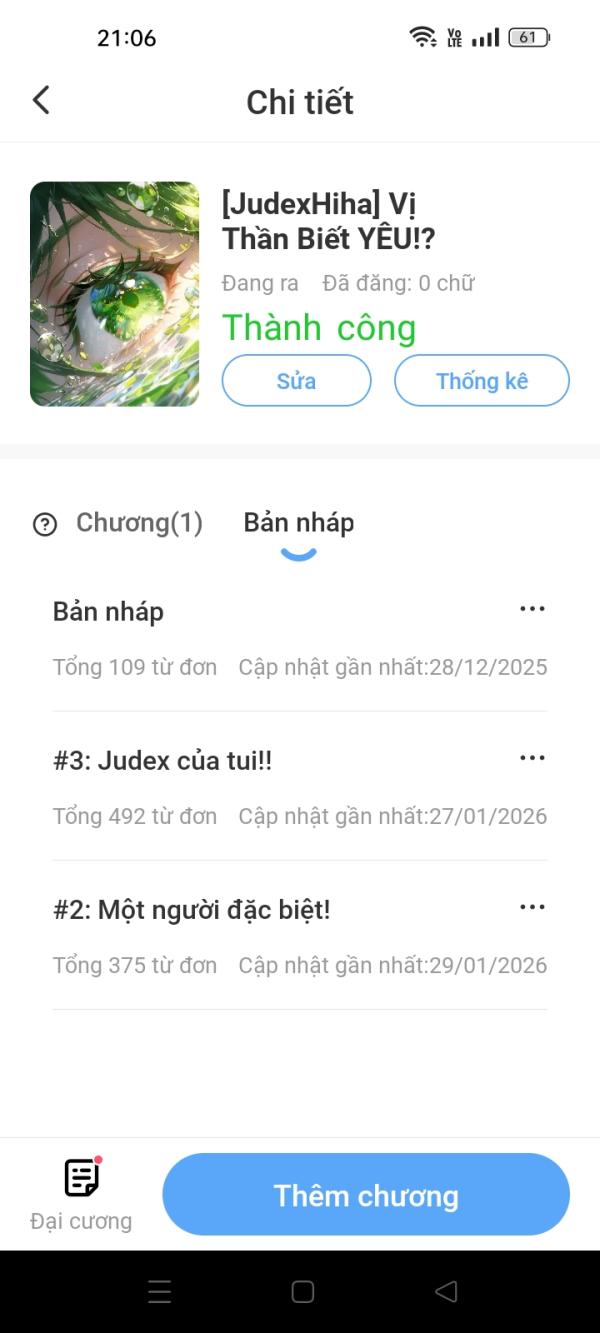This screenshot has width=600, height=1333.
Task: Go back from the Chi tiết page
Action: coord(41,100)
